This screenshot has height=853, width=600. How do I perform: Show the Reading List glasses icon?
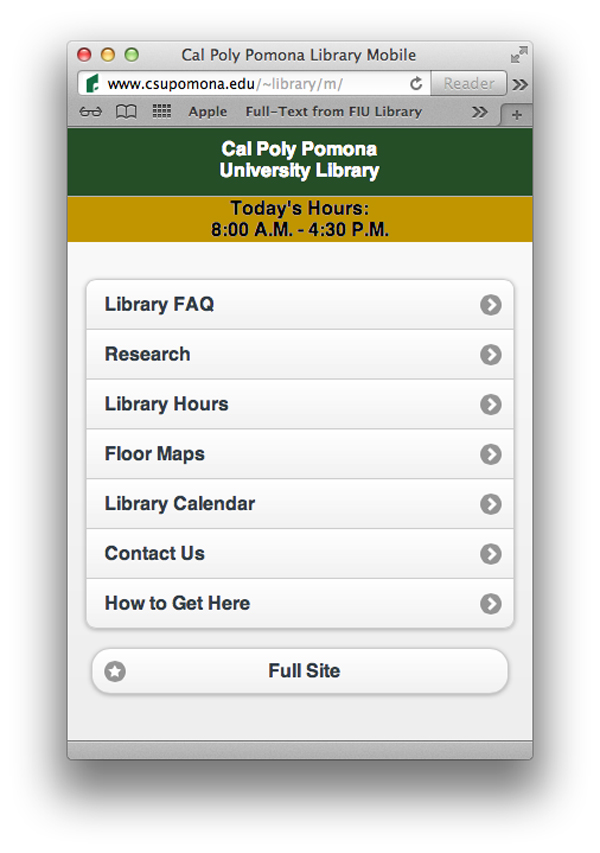[91, 112]
